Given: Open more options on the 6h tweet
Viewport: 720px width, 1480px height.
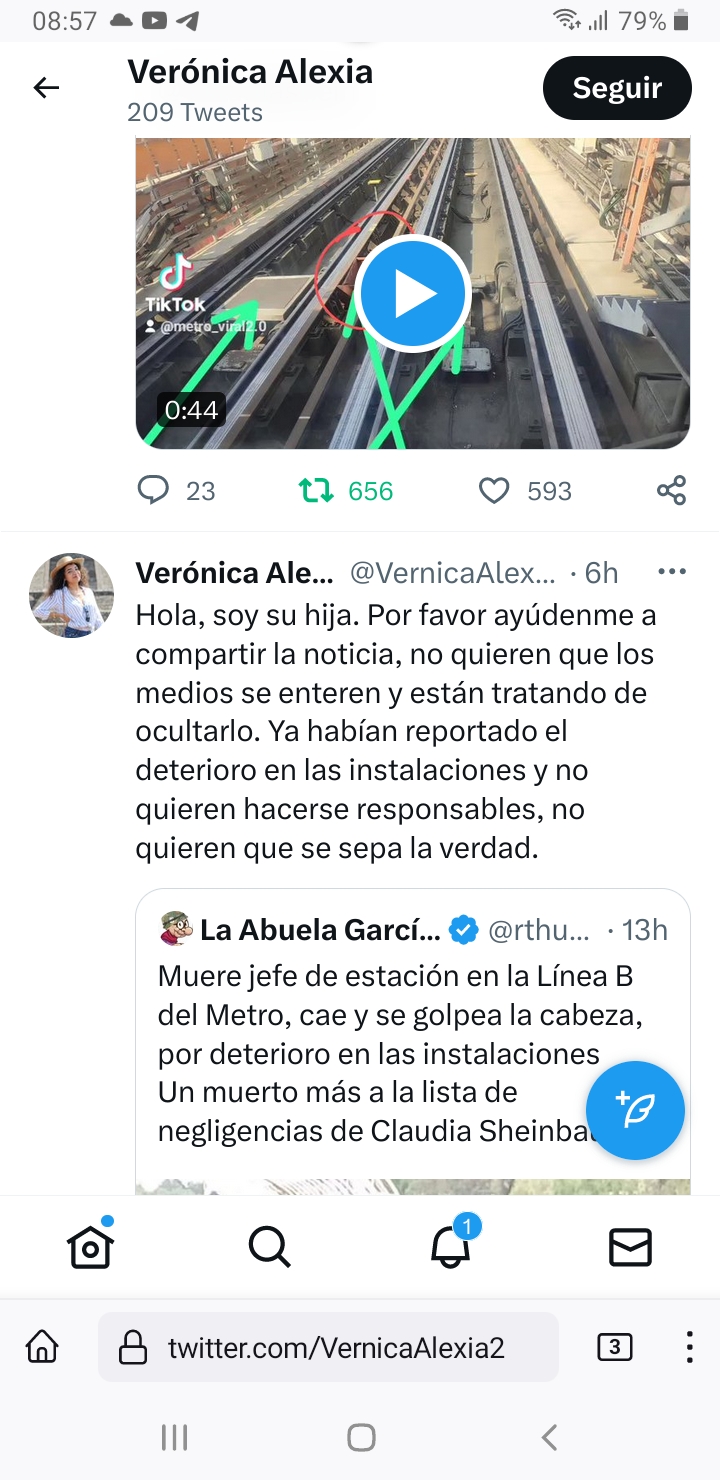Looking at the screenshot, I should (x=672, y=572).
